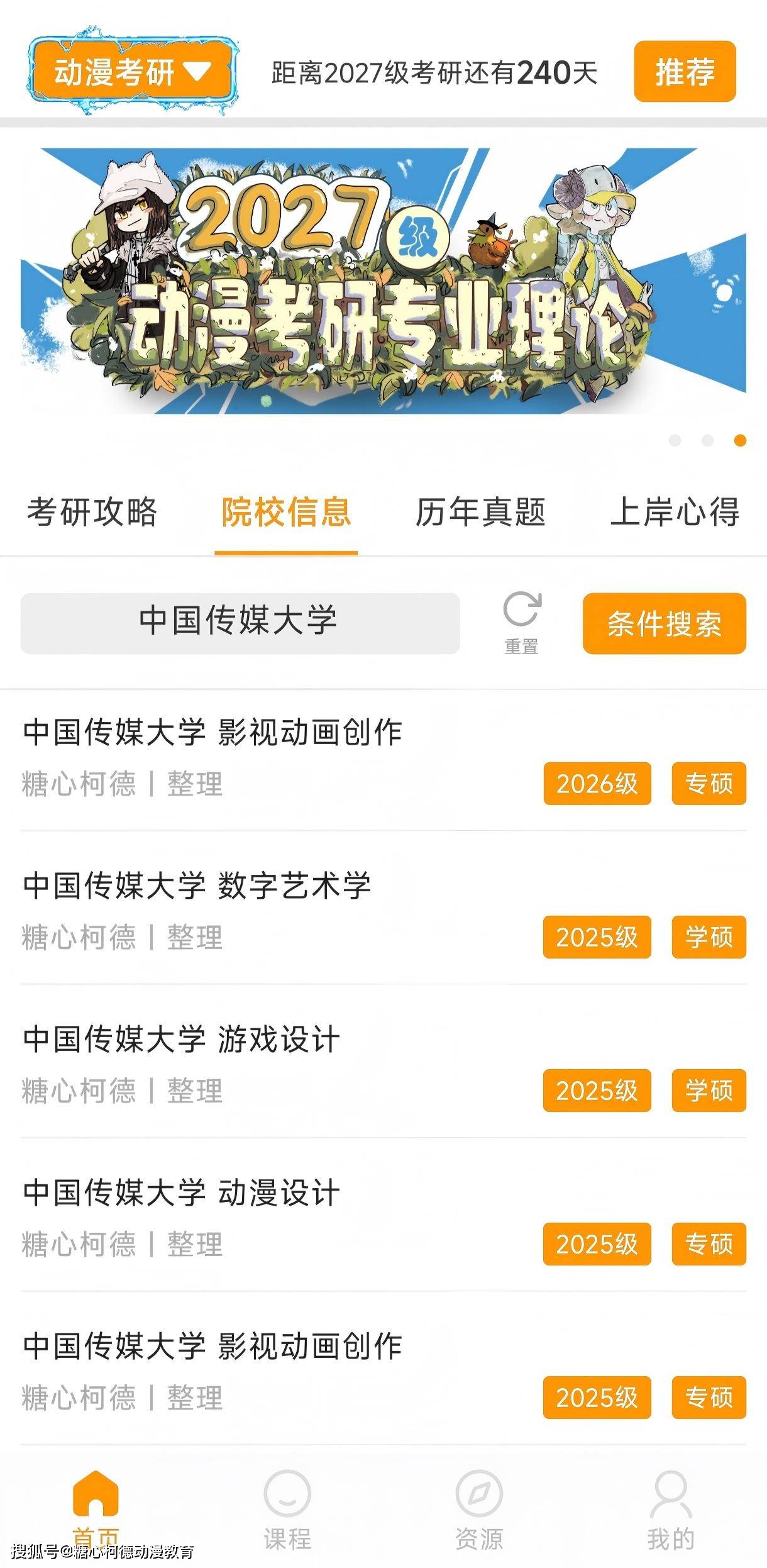Switch to the 历年真题 tab
This screenshot has height=1568, width=767.
click(x=480, y=513)
